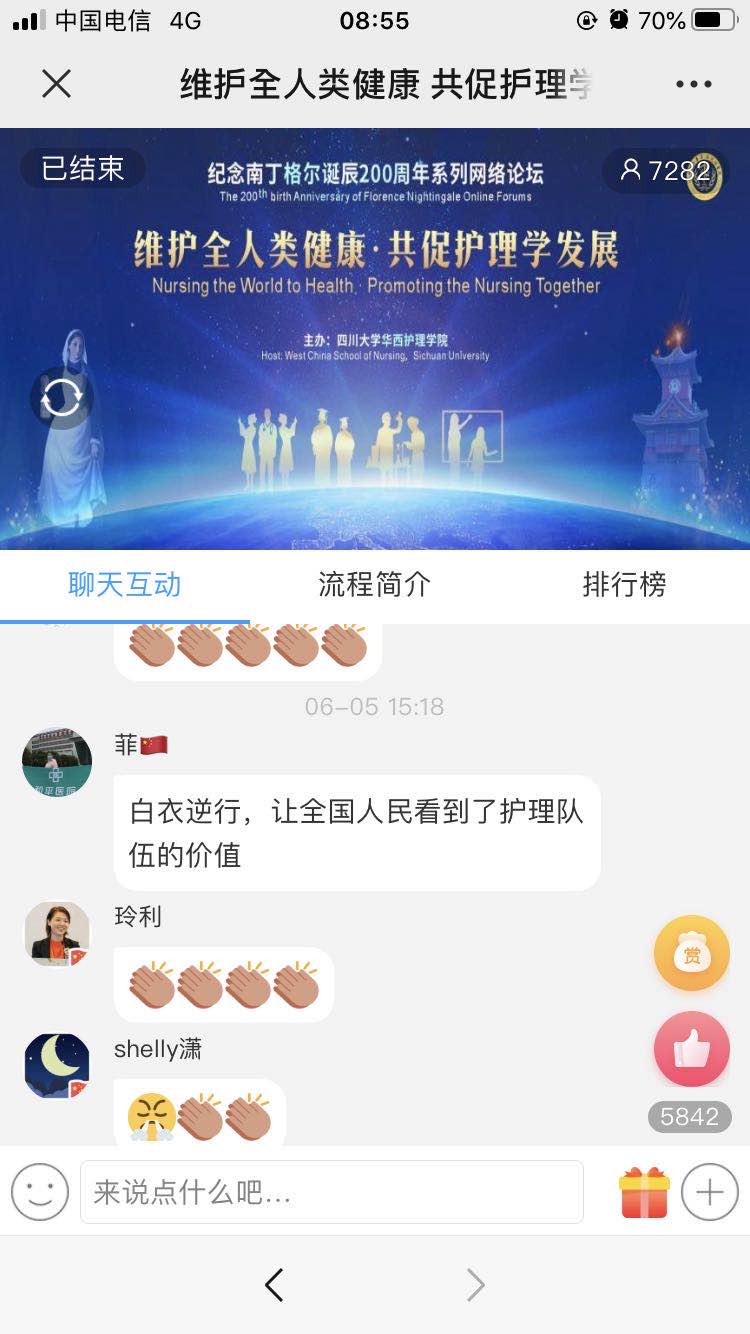Close this live forum page
The width and height of the screenshot is (750, 1334).
pos(57,84)
